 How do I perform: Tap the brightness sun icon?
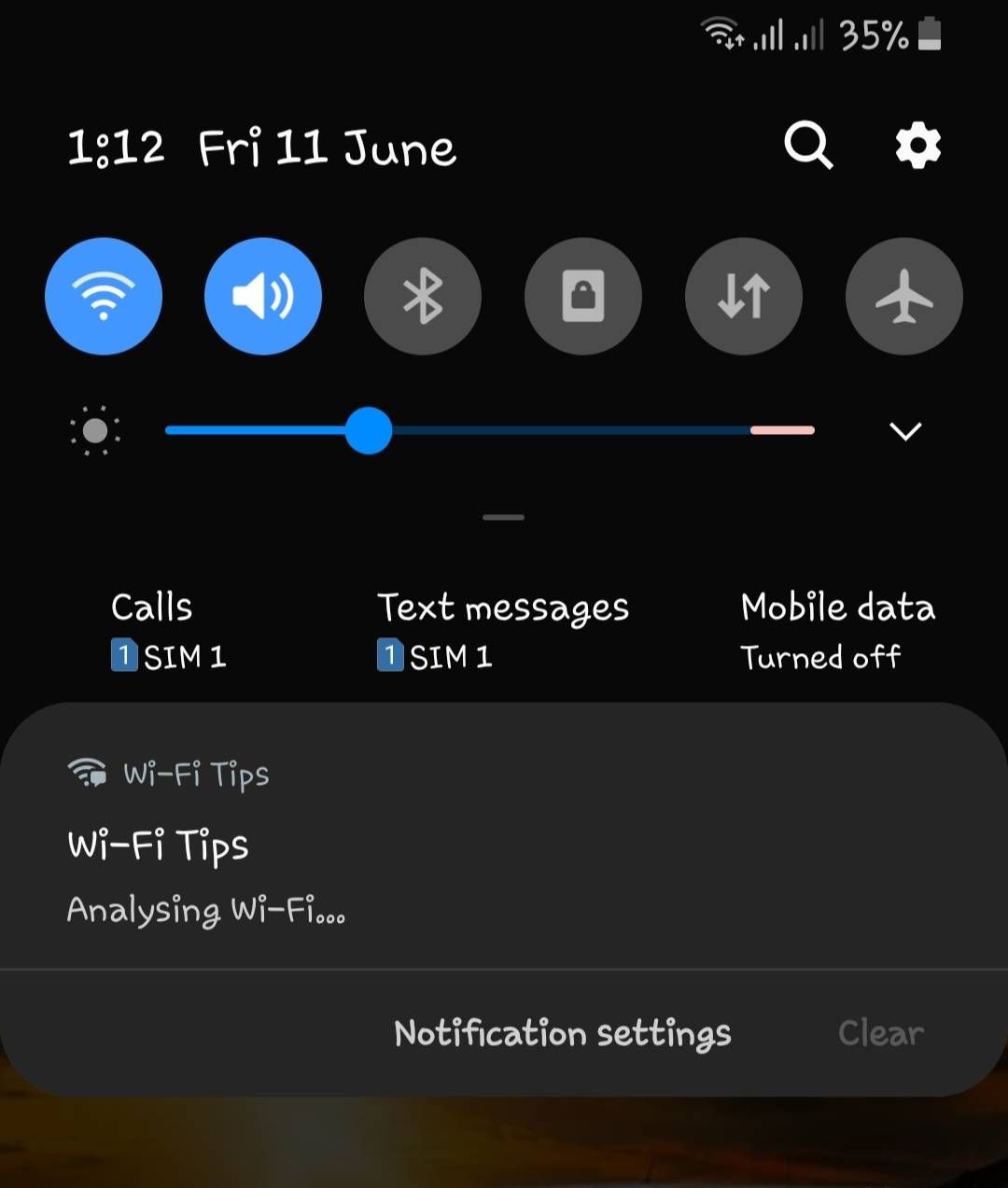(x=94, y=430)
